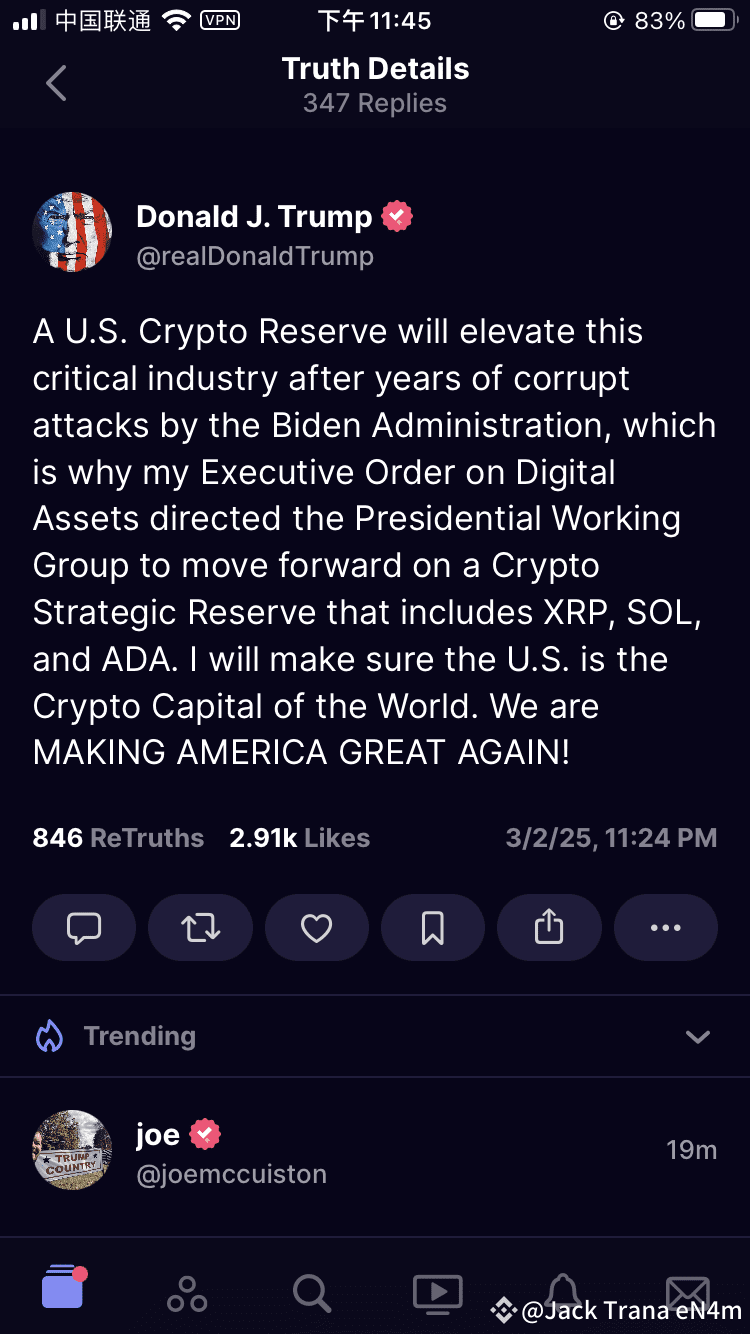Open @realDonaldTrump's profile picture
This screenshot has height=1334, width=750.
point(72,231)
